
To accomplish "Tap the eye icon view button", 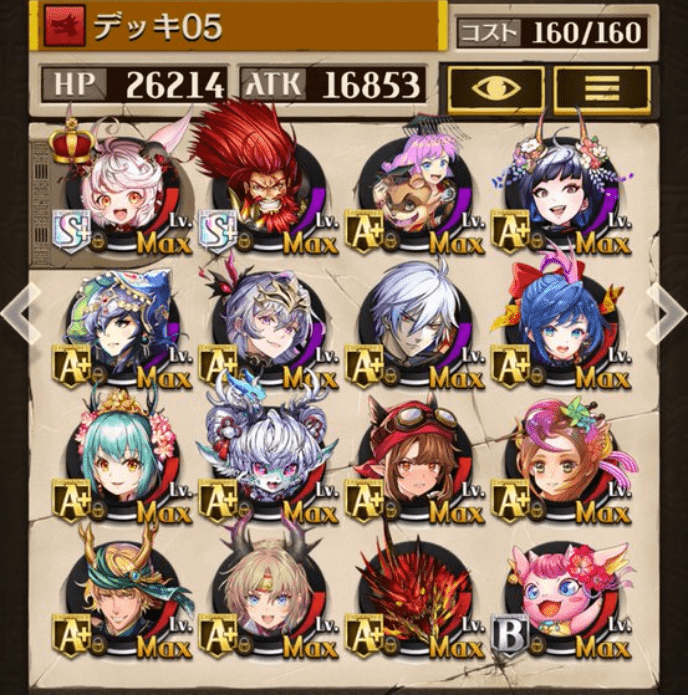I will [495, 89].
